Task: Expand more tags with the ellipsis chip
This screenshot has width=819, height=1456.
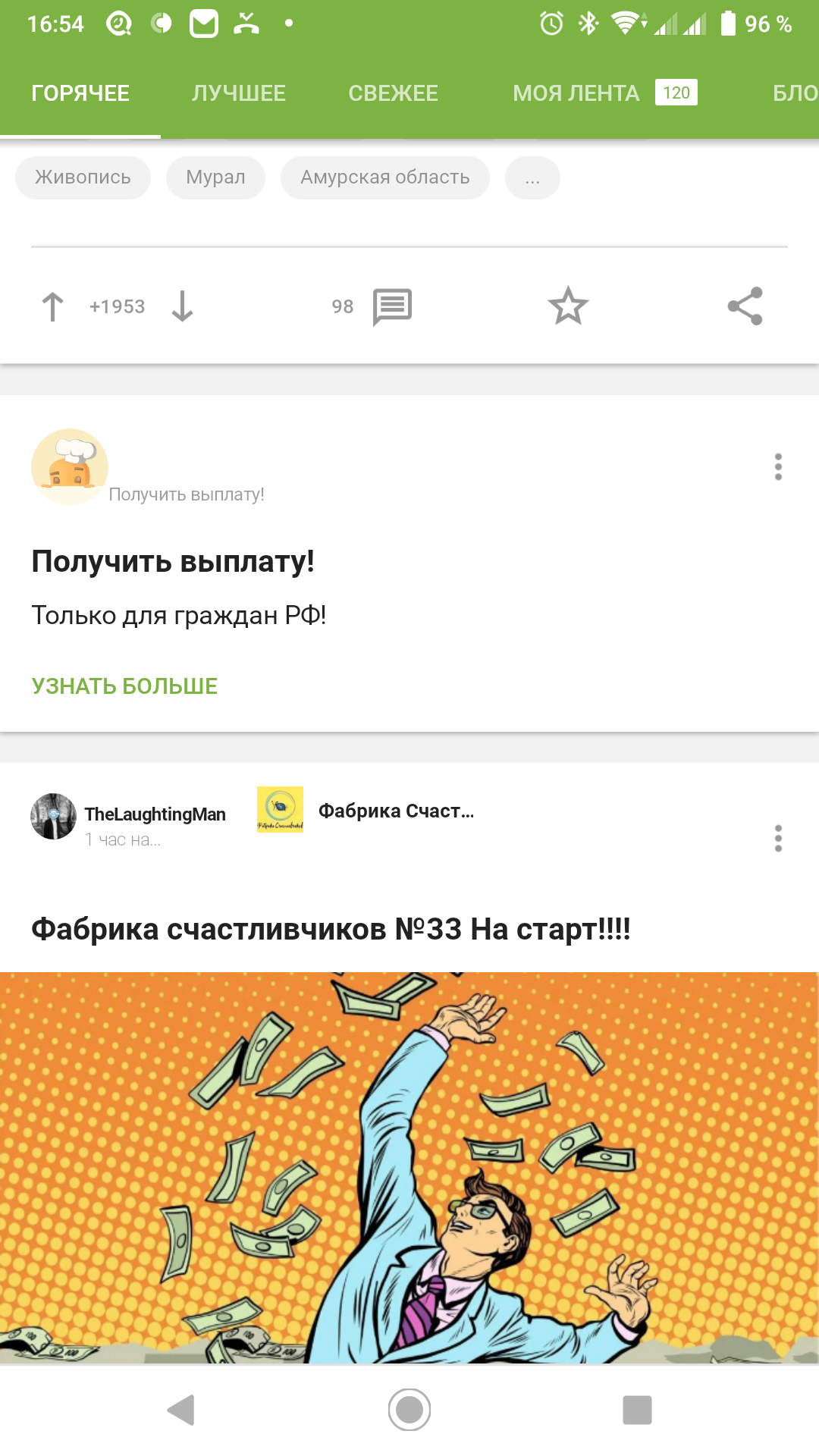Action: [532, 177]
